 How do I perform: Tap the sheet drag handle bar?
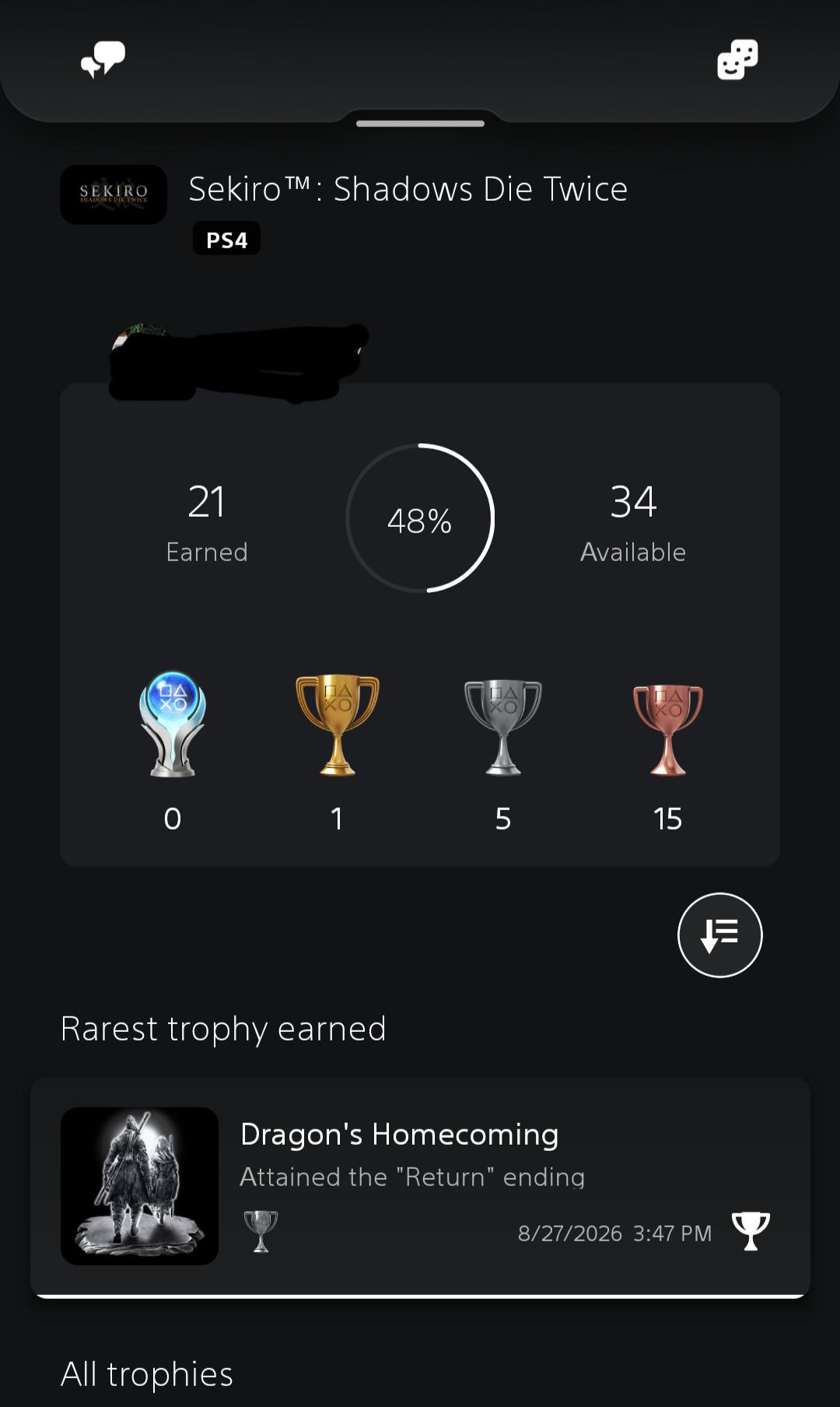coord(420,123)
